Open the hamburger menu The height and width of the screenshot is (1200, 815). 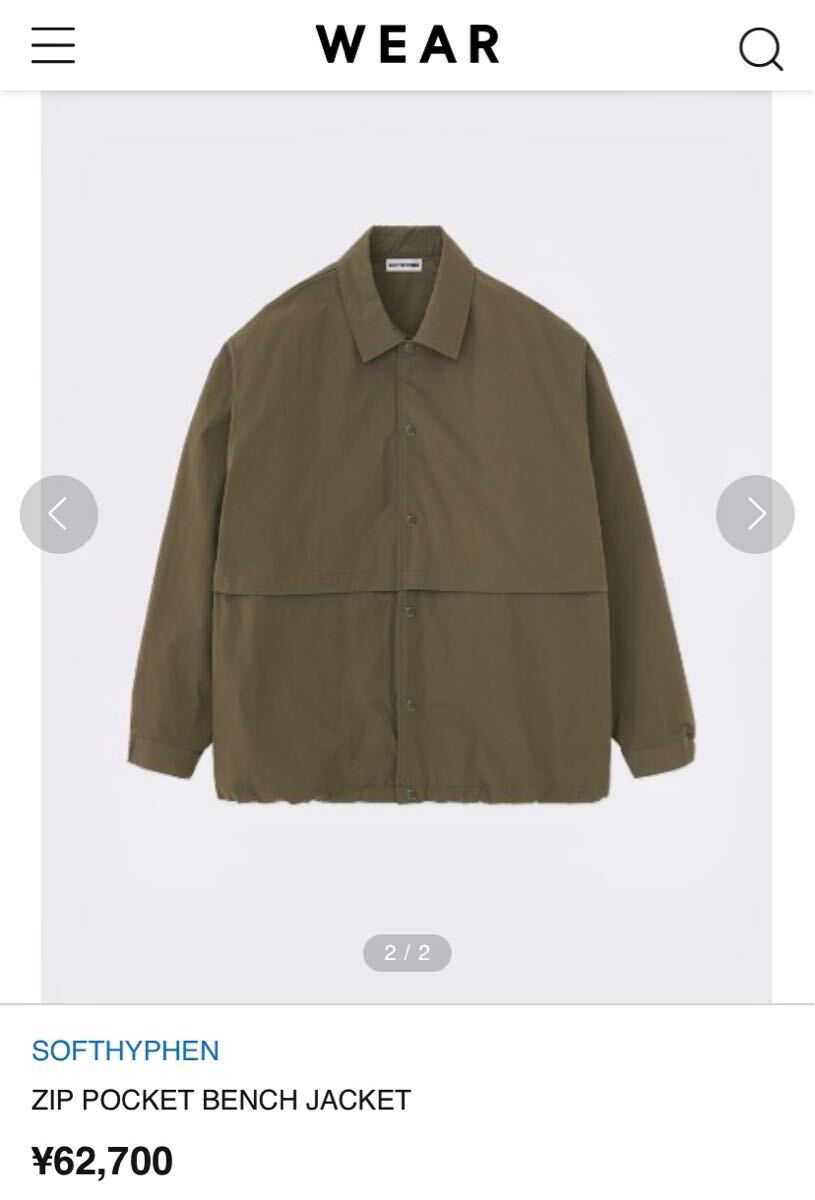click(53, 45)
